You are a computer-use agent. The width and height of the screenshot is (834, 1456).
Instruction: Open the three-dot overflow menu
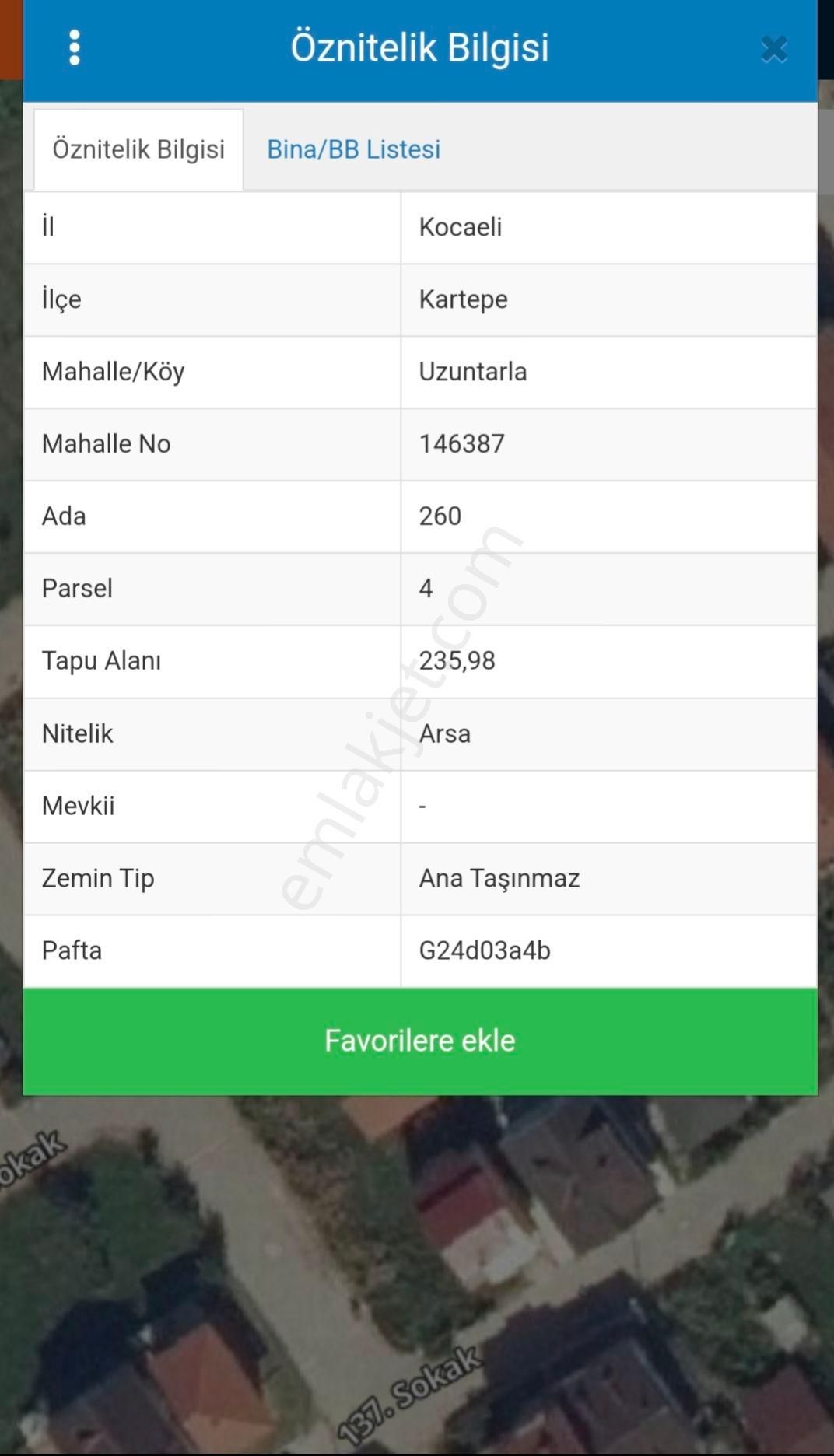click(75, 48)
